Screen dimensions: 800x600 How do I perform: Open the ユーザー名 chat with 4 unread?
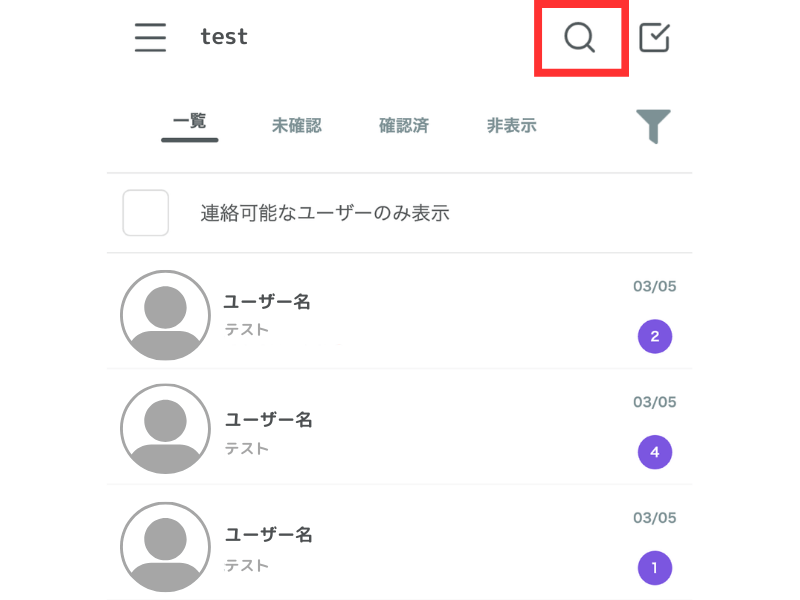coord(400,430)
